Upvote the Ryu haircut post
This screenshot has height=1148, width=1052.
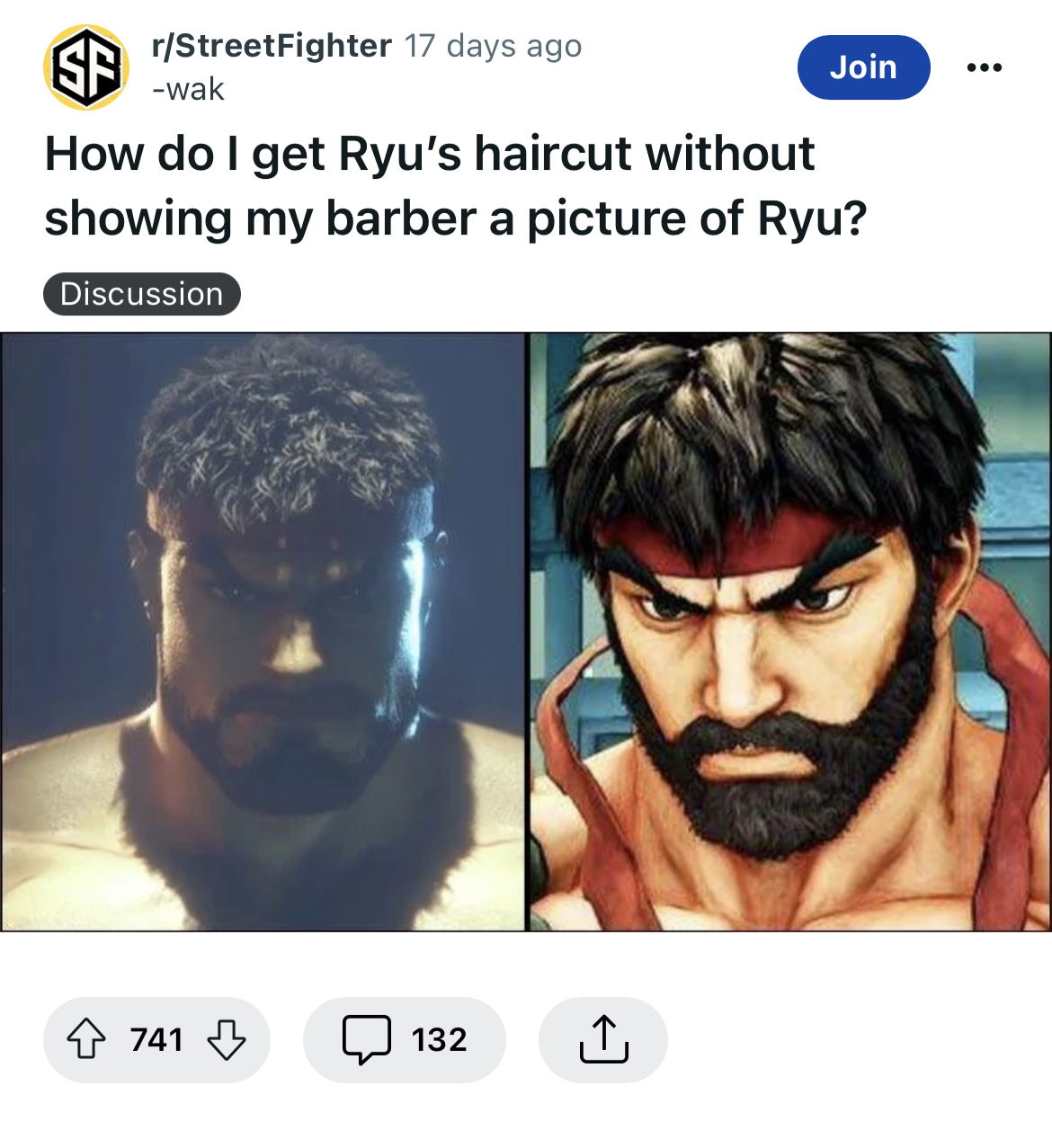pyautogui.click(x=86, y=1039)
